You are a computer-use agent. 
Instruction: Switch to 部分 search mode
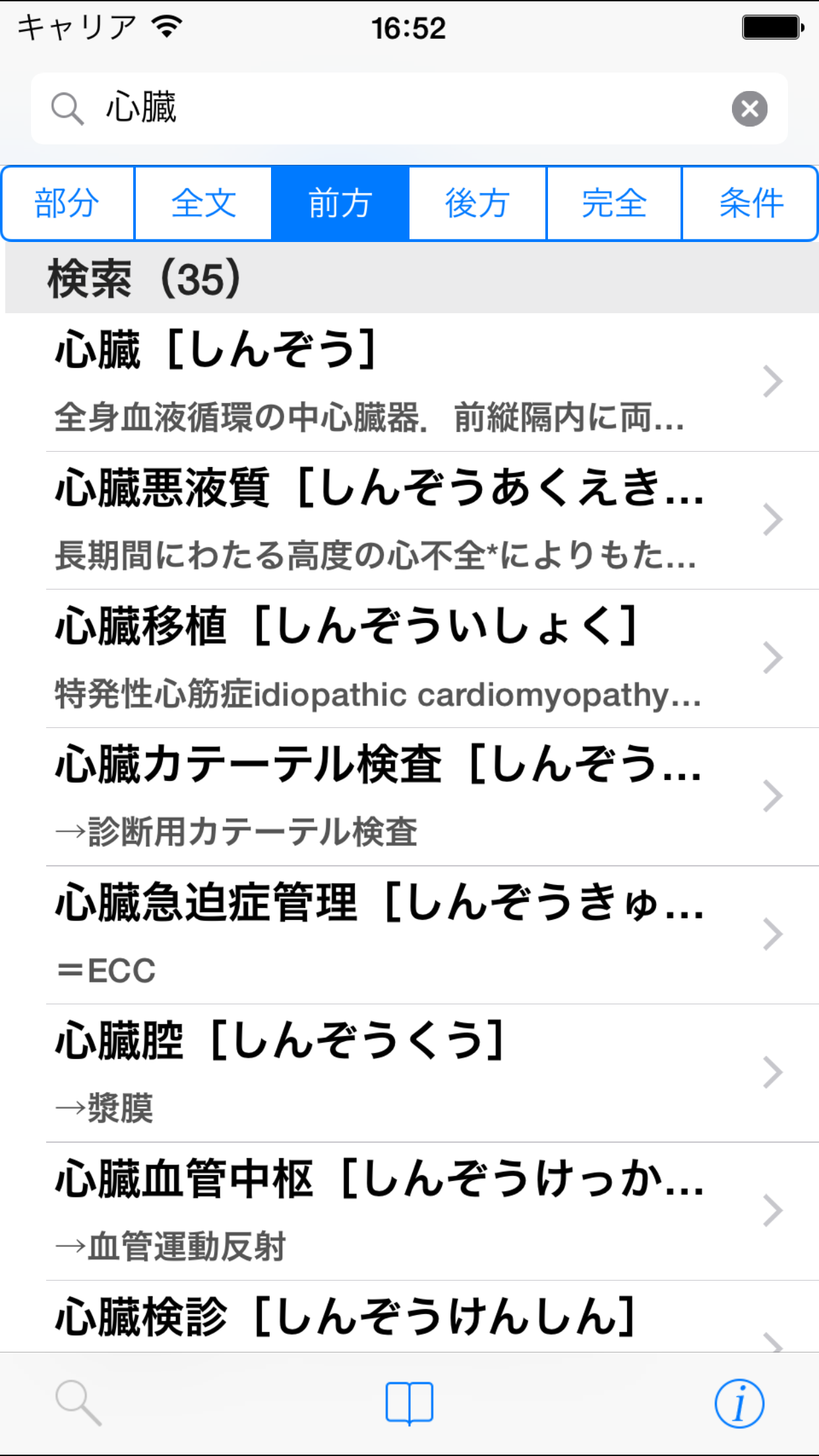[68, 203]
